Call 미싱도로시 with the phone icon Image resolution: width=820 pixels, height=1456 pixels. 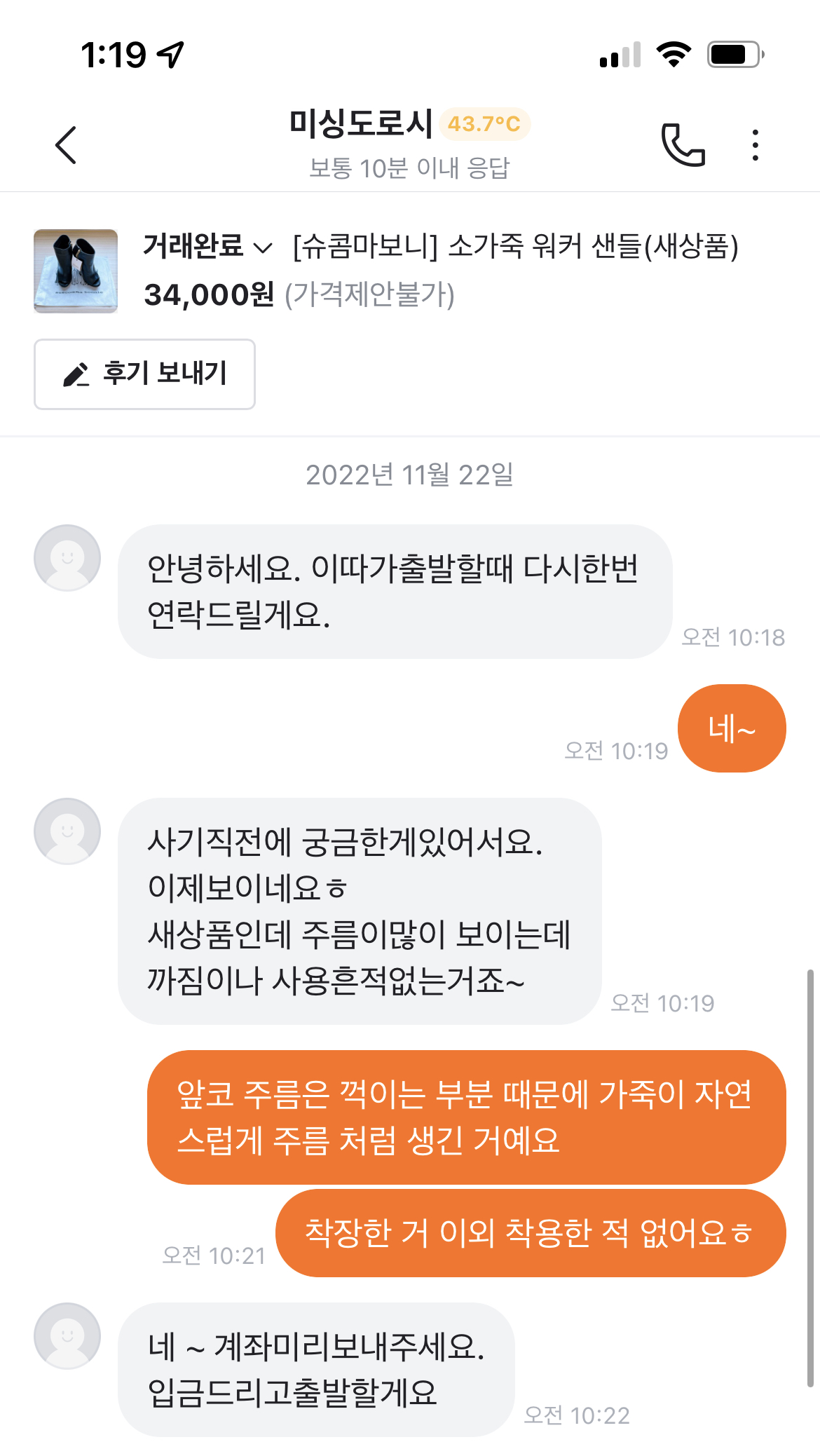(x=683, y=145)
